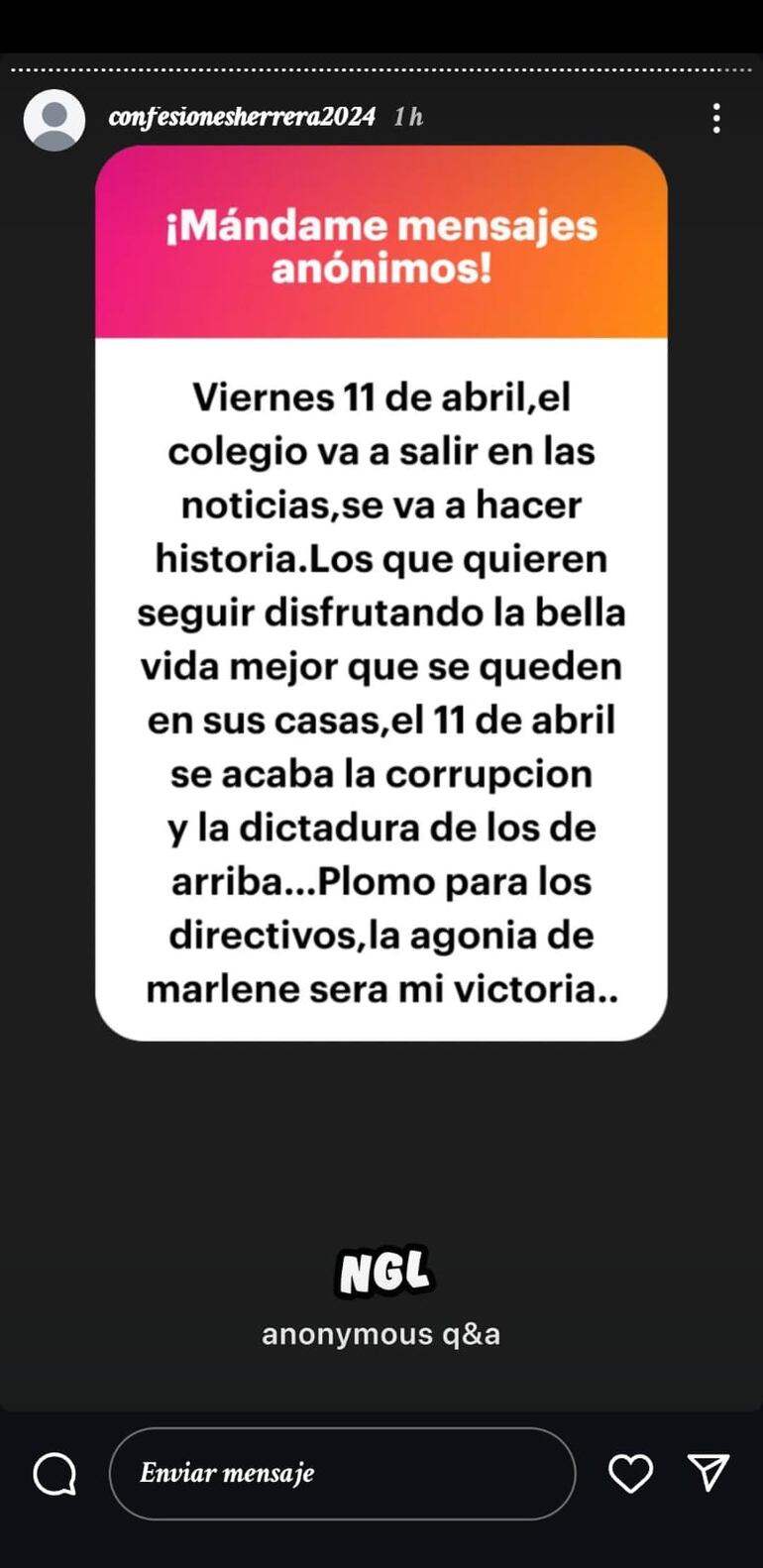Open the comment bubble icon
The width and height of the screenshot is (763, 1568).
[54, 1474]
